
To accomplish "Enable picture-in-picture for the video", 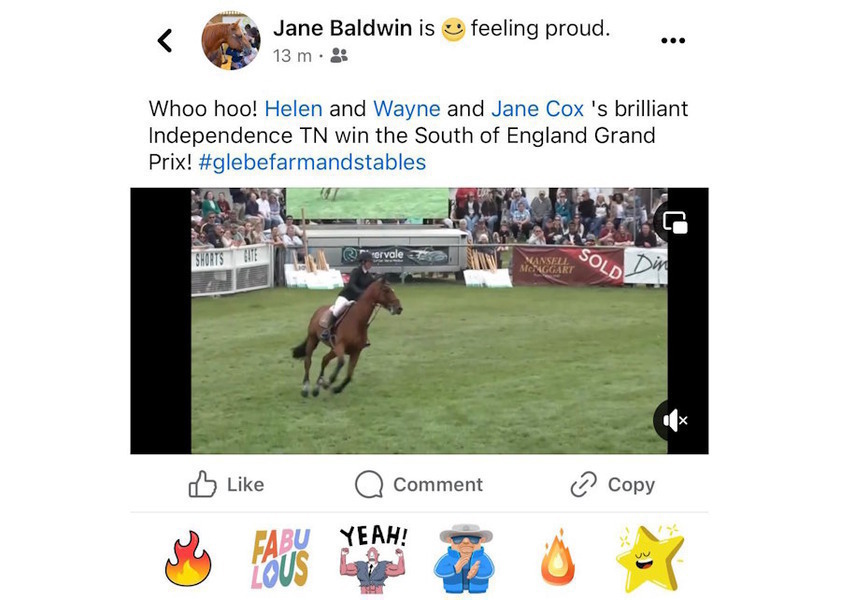I will (x=675, y=222).
